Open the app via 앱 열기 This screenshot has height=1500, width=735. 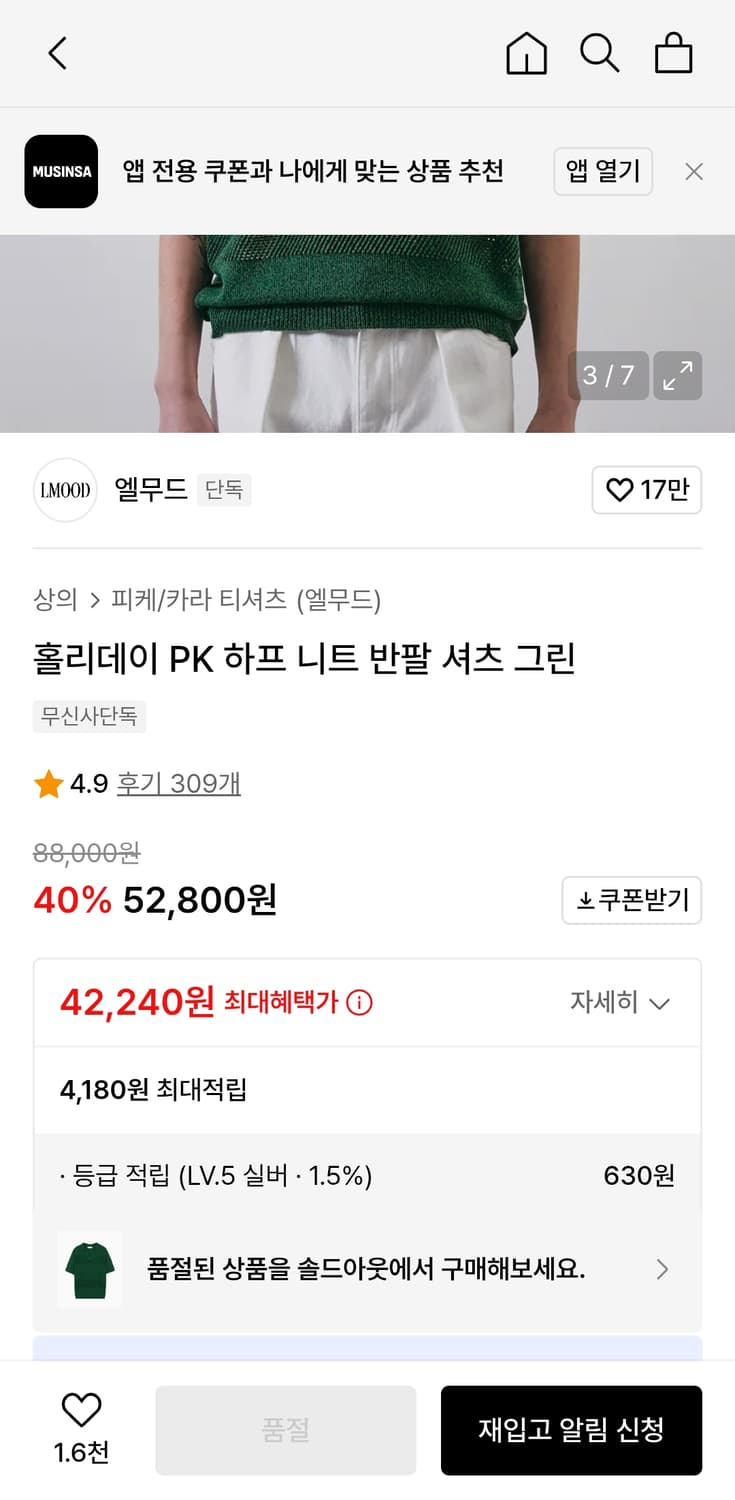603,171
